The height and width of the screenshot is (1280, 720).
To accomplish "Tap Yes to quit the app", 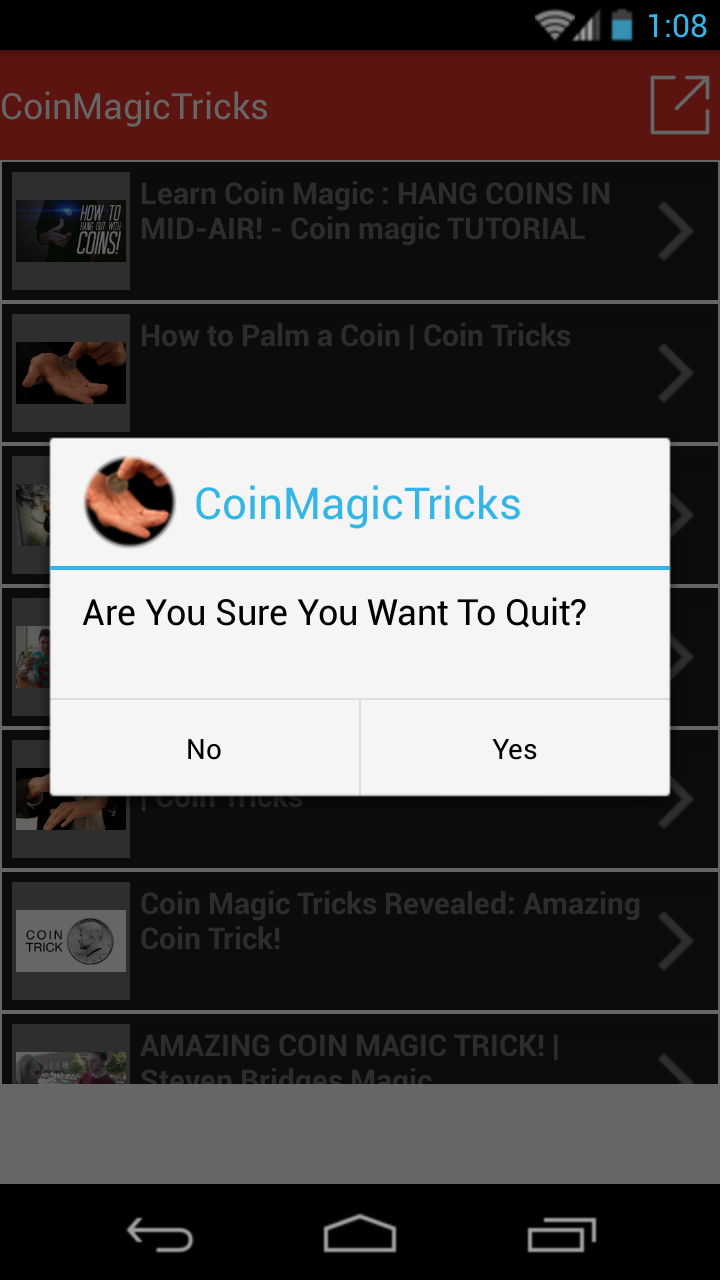I will (514, 748).
